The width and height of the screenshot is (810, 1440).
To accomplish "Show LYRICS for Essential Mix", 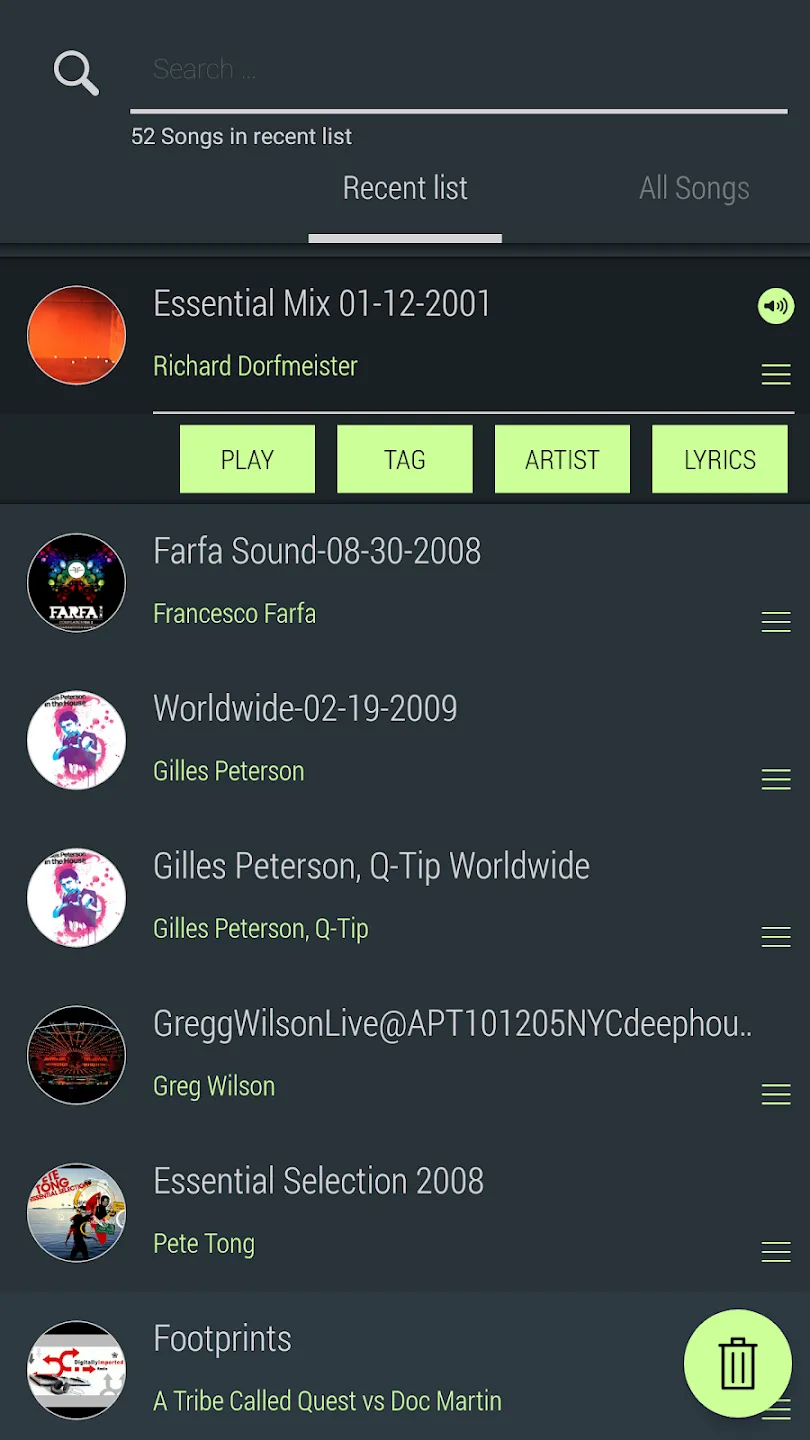I will [720, 459].
